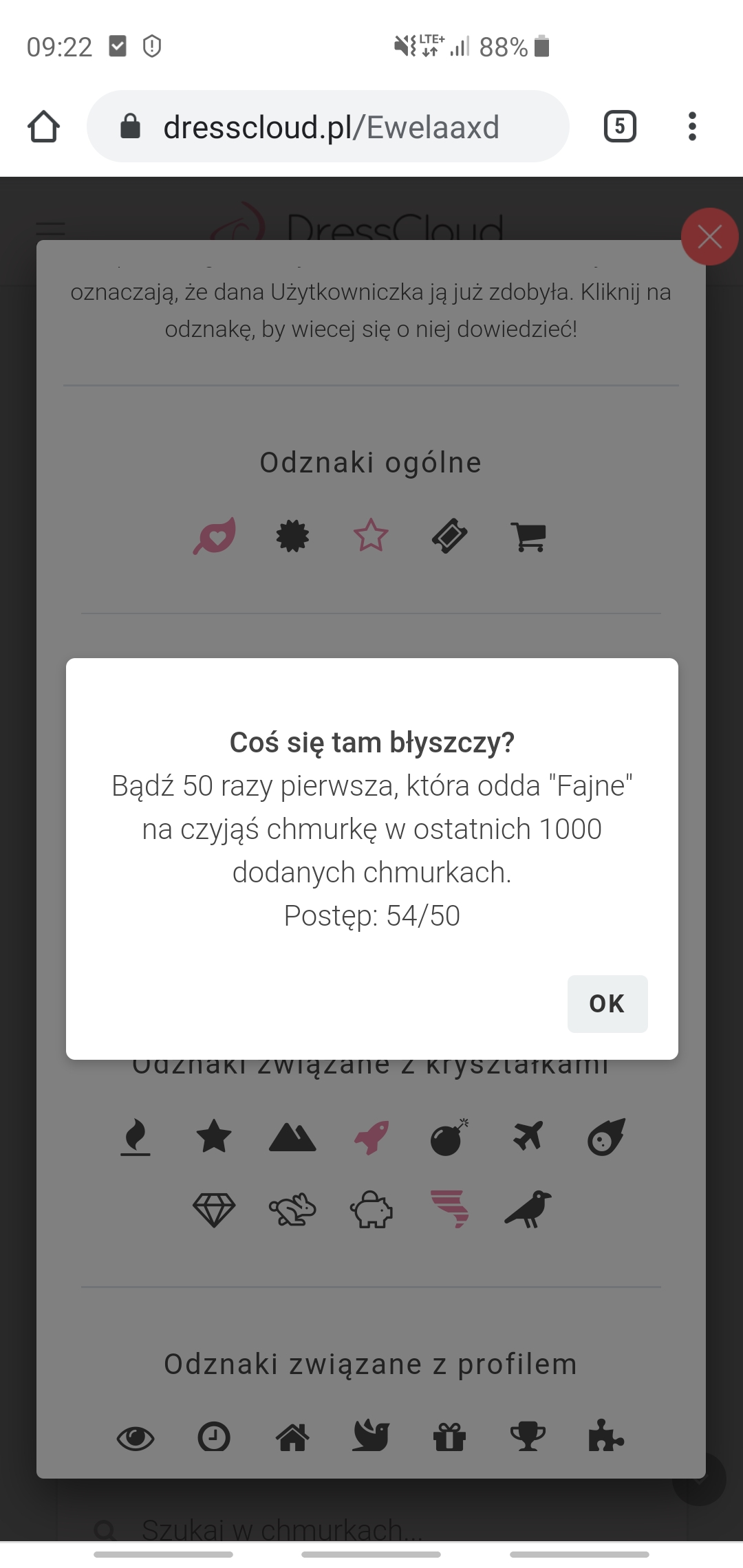Select the outlined star general badge

point(370,536)
